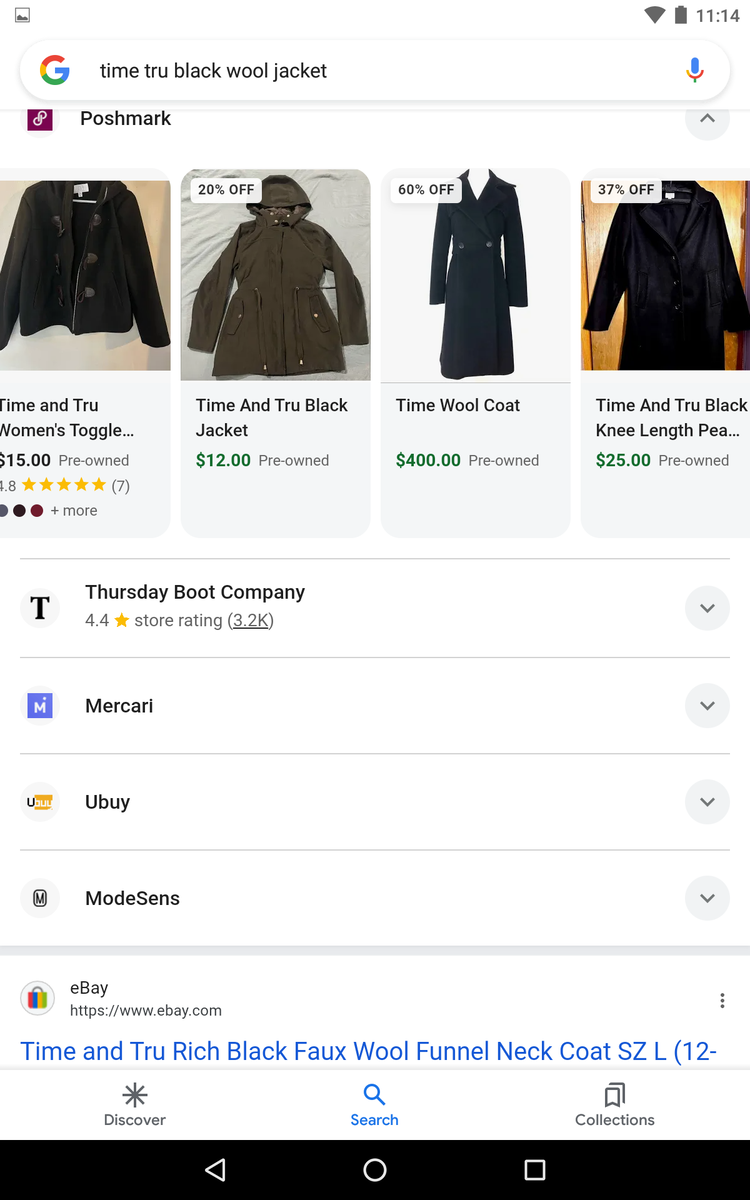Open the eBay Rich Black Faux Wool Coat link

(368, 1051)
